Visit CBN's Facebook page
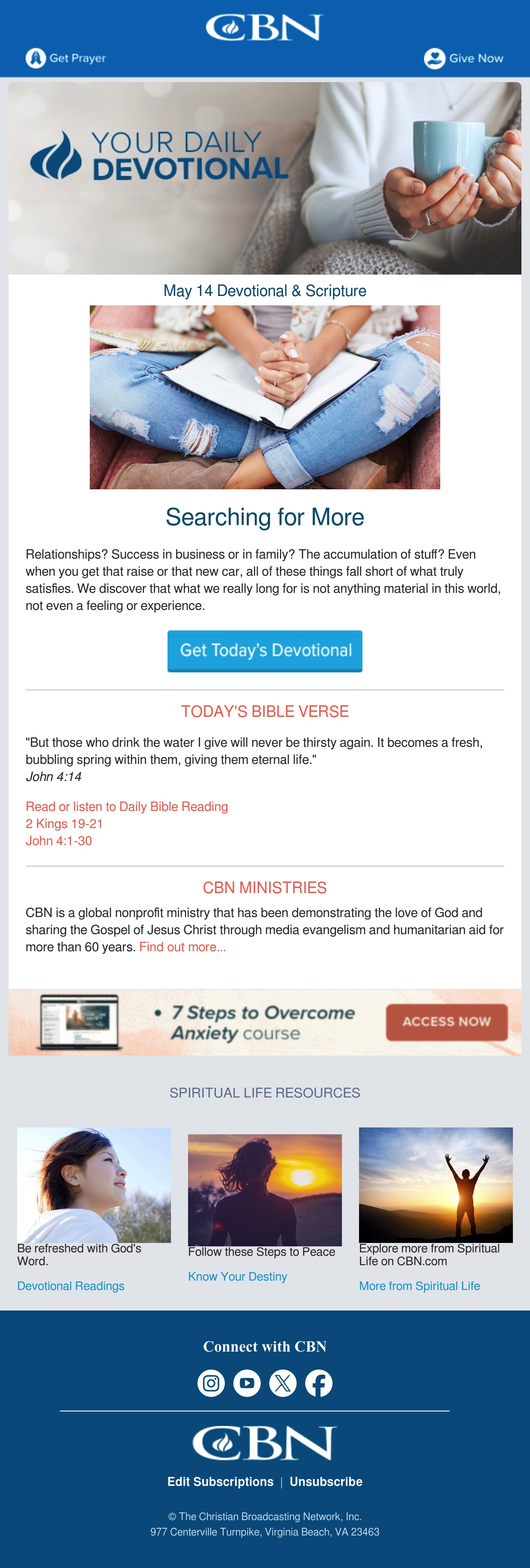Viewport: 530px width, 1568px height. click(319, 1383)
